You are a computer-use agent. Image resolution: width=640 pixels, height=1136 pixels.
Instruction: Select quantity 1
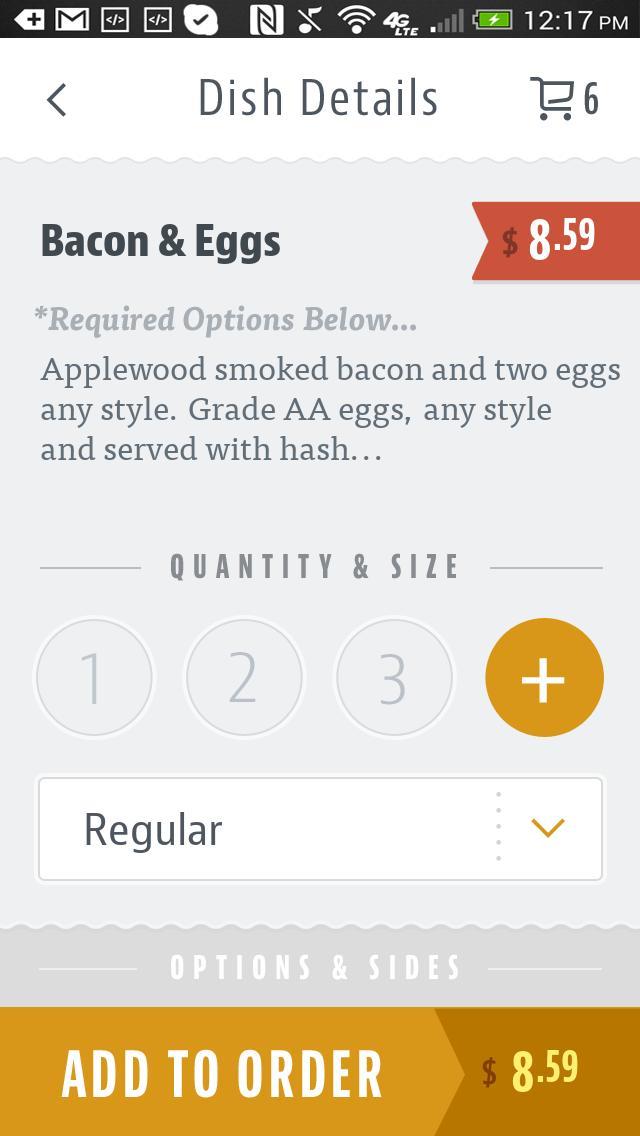[94, 678]
